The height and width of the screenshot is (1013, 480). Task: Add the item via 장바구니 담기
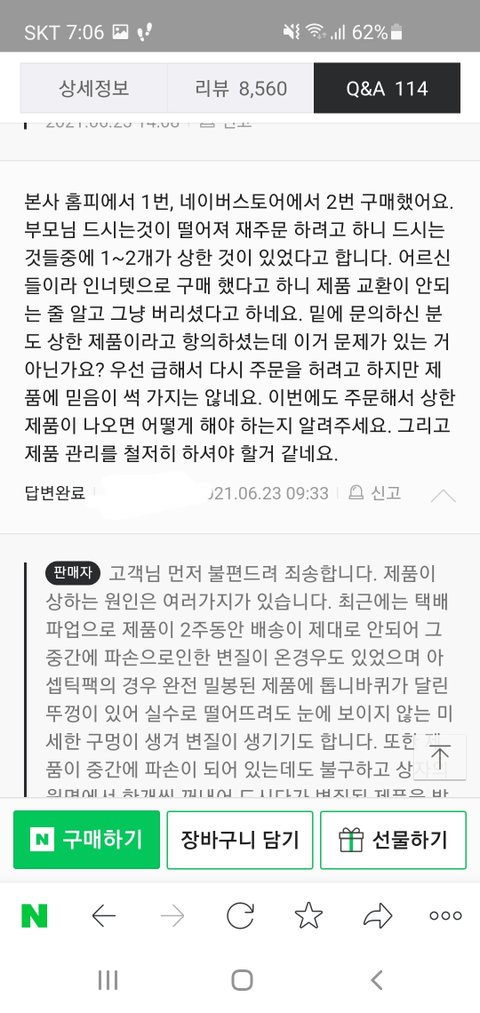(x=240, y=840)
